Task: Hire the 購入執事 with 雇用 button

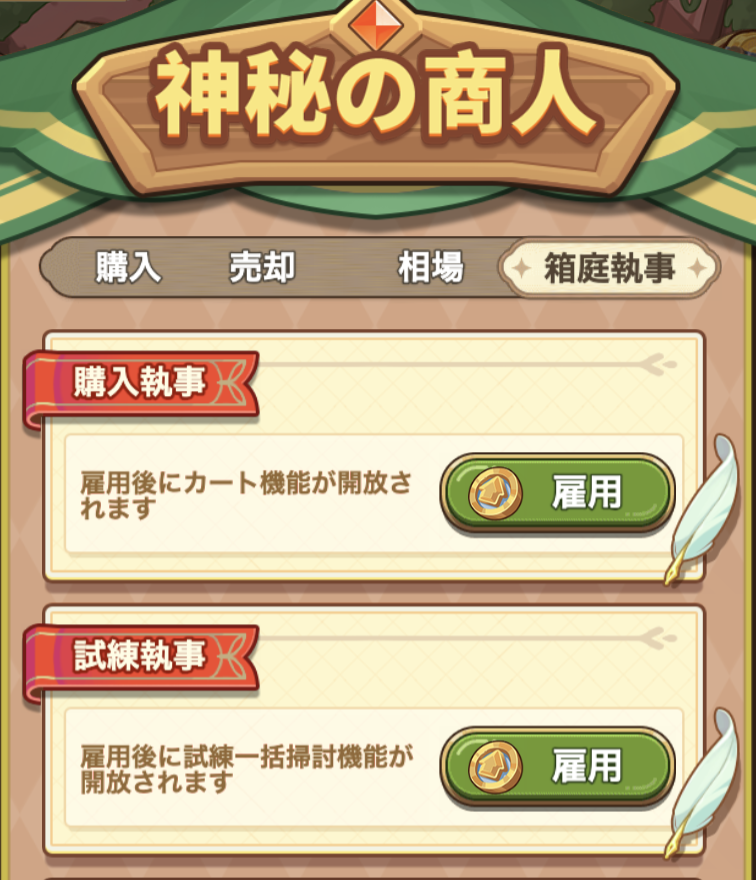Action: (557, 493)
